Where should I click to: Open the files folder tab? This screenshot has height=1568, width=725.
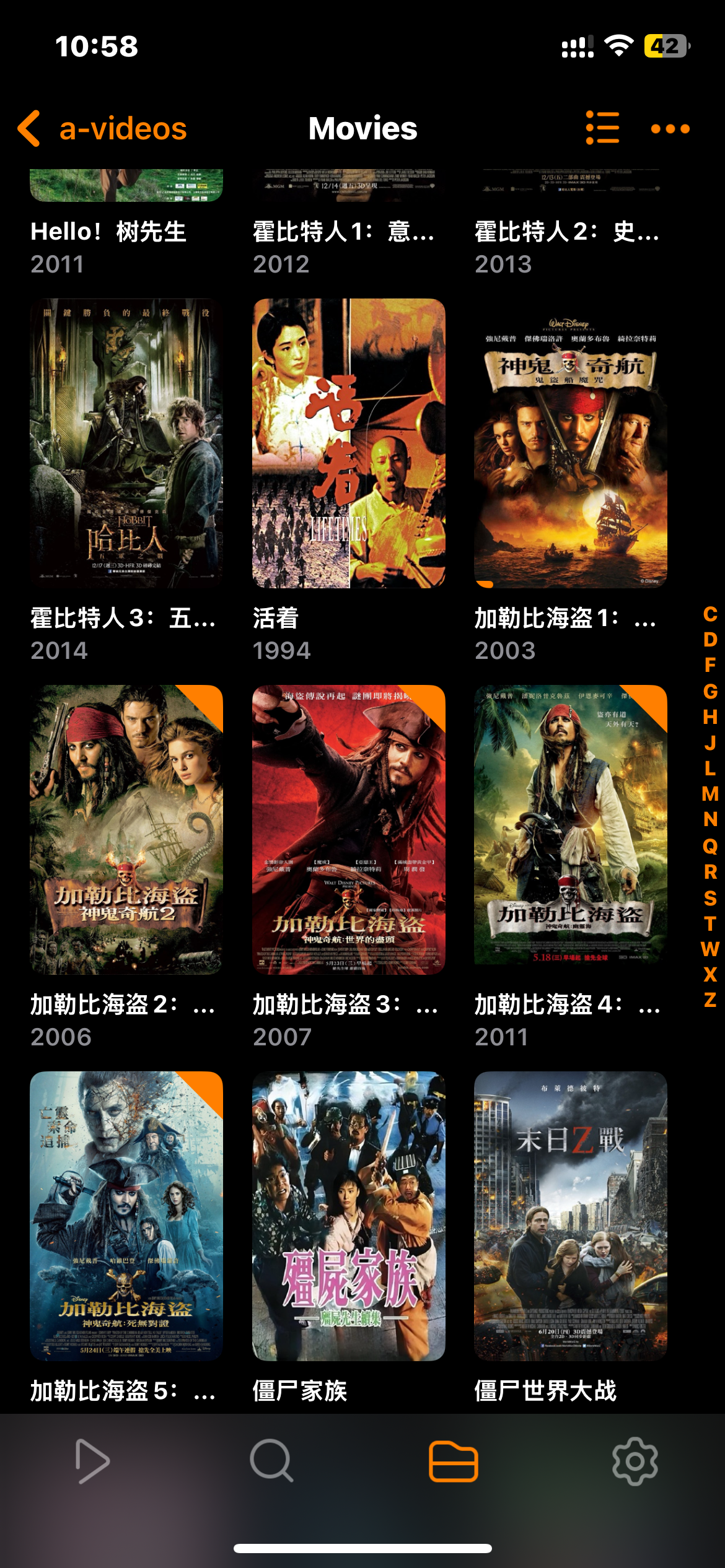pos(453,1461)
